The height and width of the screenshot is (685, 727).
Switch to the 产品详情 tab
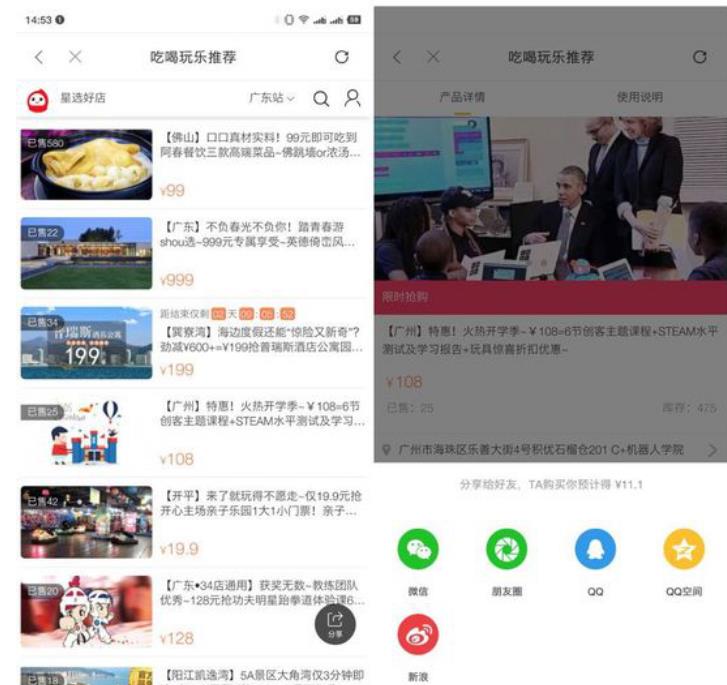pyautogui.click(x=462, y=97)
